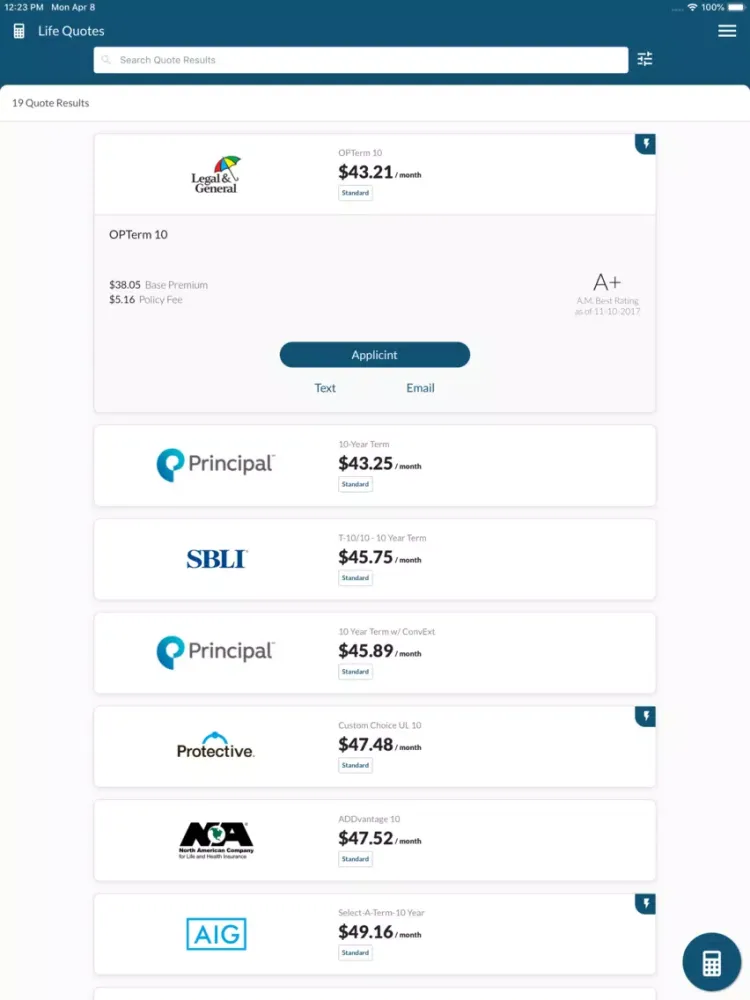750x1000 pixels.
Task: Expand the Principal 10 Year Term w/ ConvExt quote
Action: [x=374, y=653]
